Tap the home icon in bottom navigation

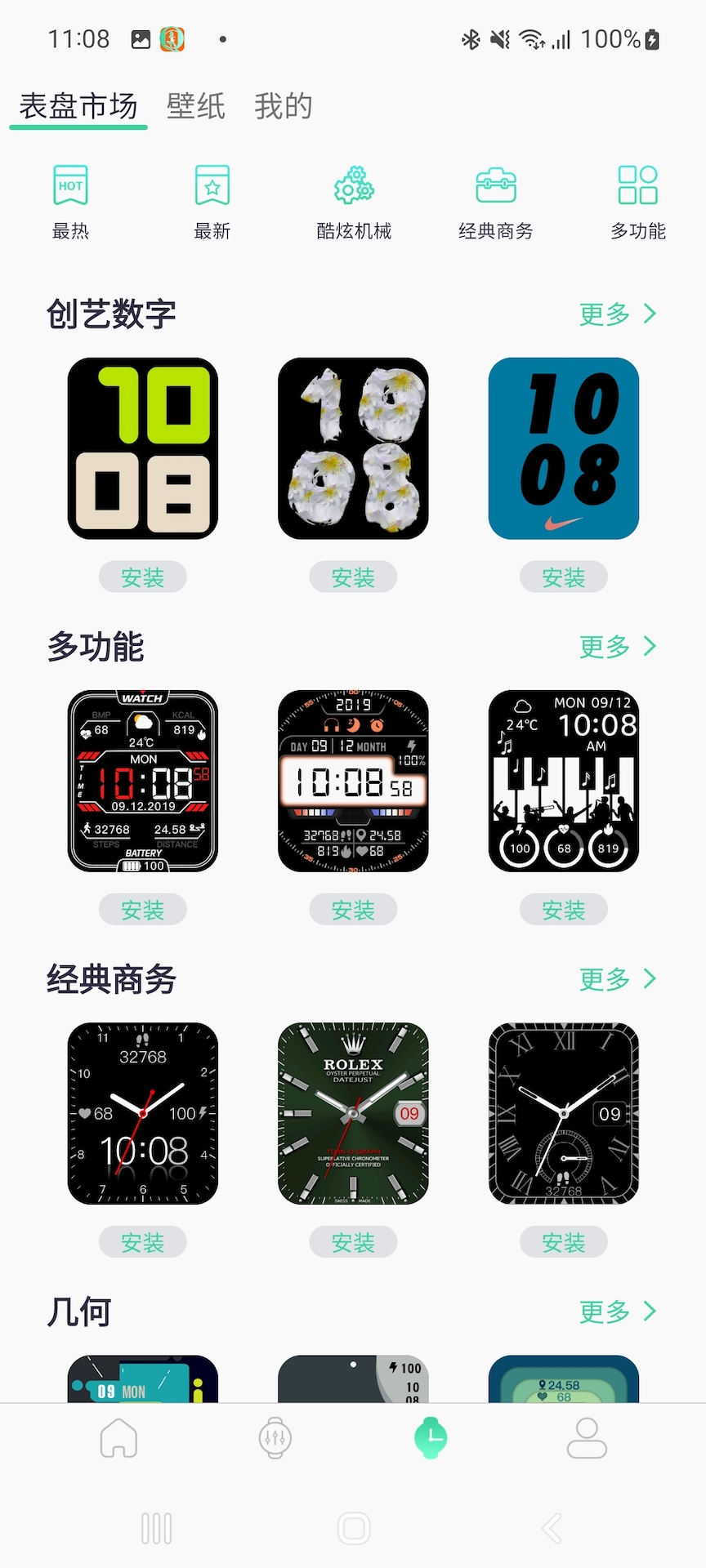pos(118,1439)
